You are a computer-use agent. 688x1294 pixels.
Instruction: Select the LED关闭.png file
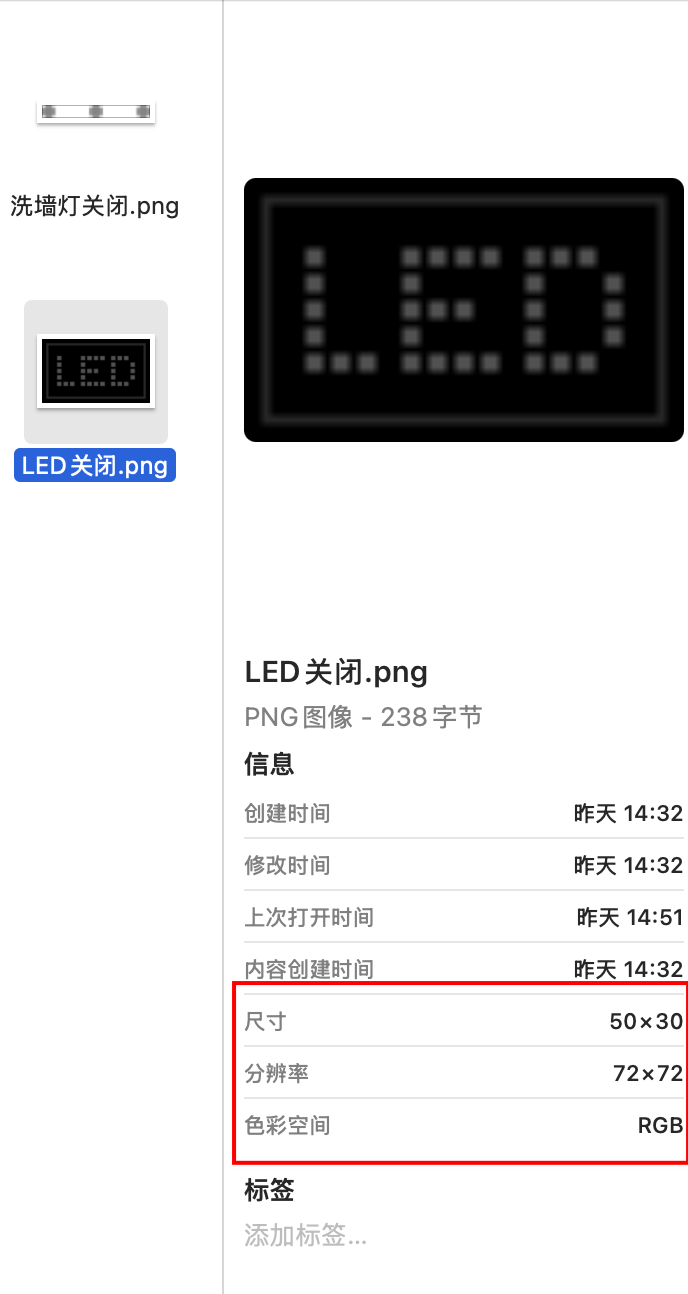point(95,372)
